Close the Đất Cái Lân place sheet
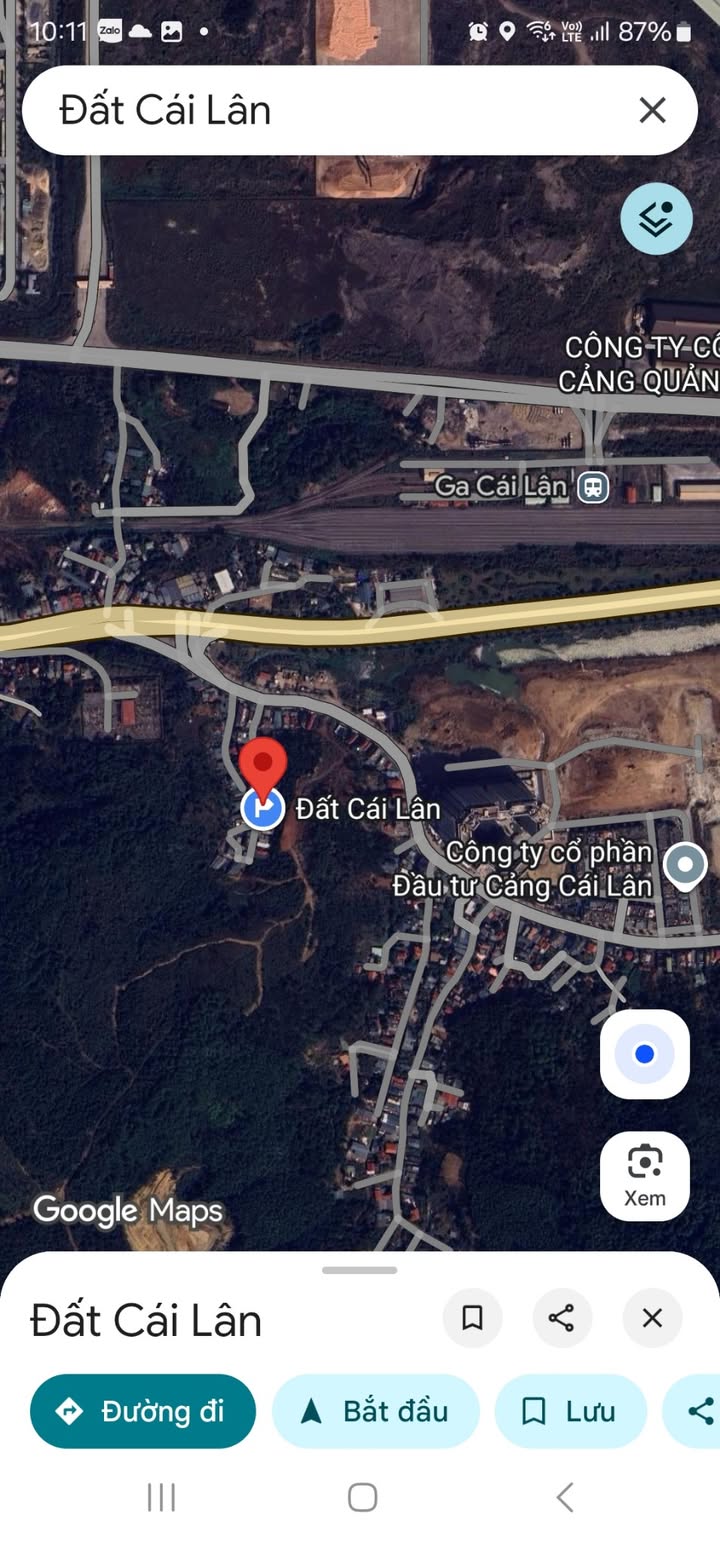 point(652,1318)
